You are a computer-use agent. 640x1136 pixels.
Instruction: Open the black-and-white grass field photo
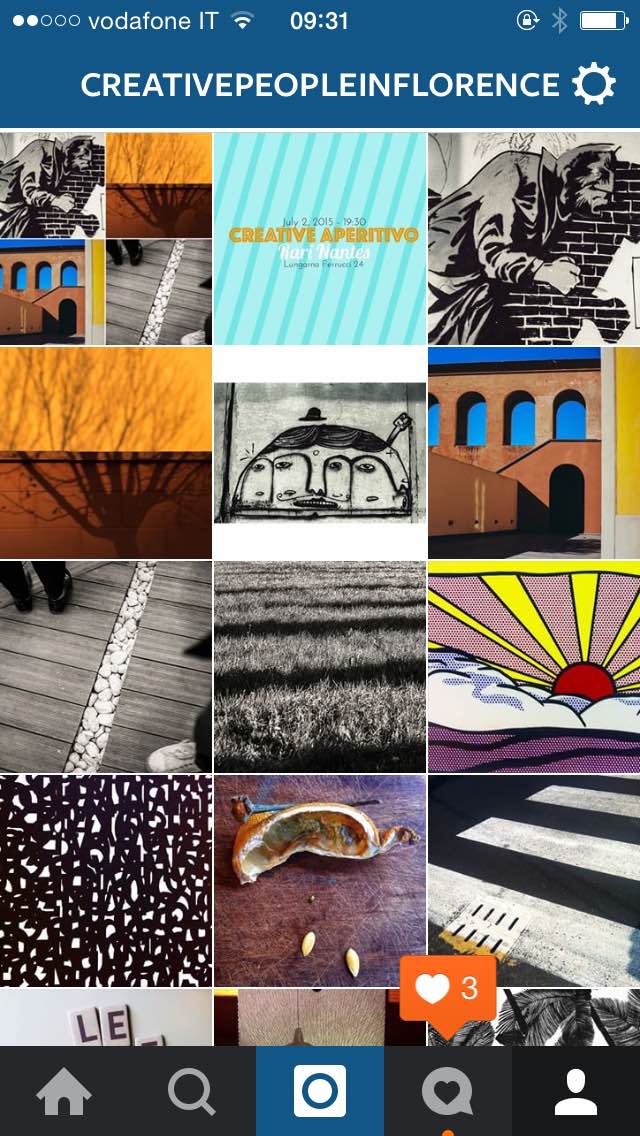tap(320, 666)
